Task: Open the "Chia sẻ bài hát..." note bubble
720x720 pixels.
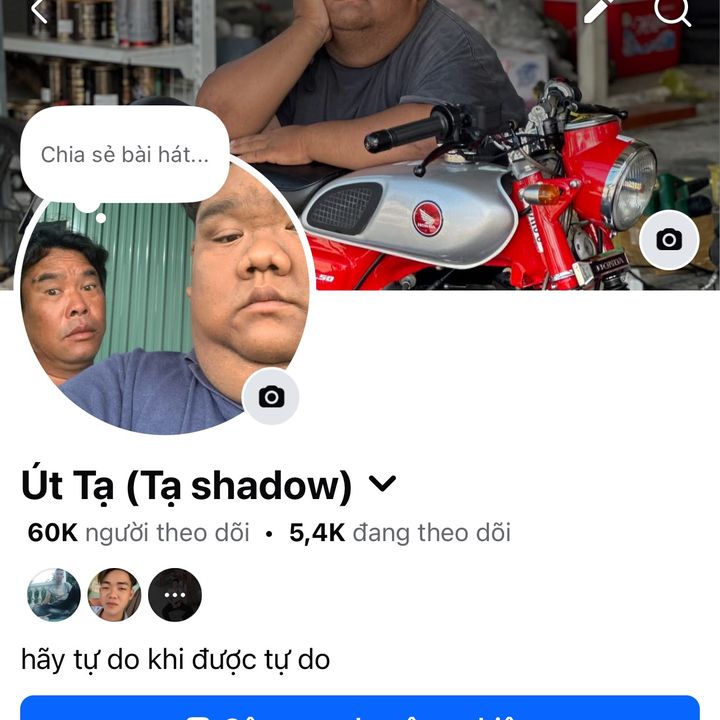Action: pyautogui.click(x=125, y=155)
